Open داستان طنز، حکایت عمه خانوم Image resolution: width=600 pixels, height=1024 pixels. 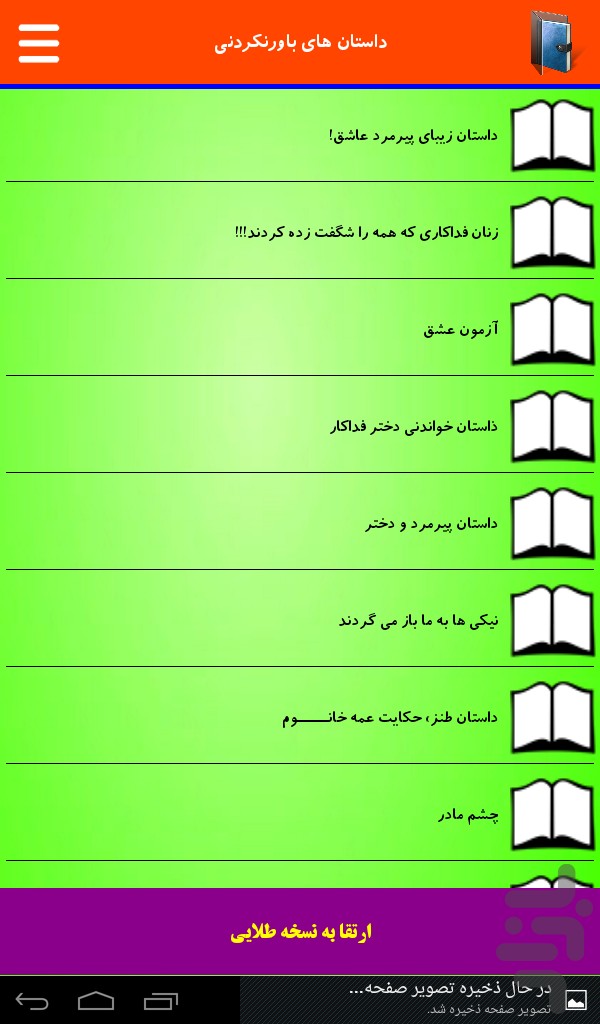pyautogui.click(x=300, y=716)
